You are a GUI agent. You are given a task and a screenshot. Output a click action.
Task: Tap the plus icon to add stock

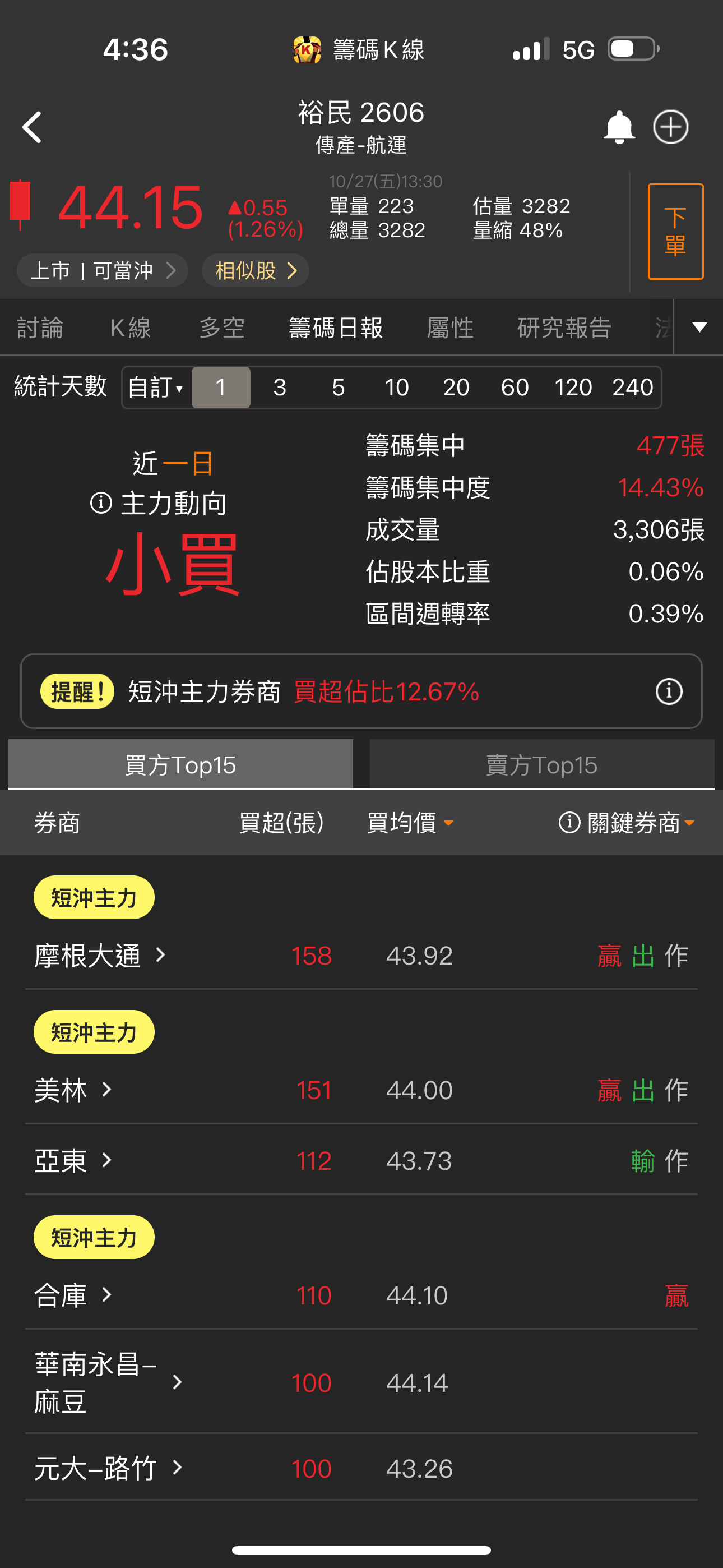click(671, 127)
